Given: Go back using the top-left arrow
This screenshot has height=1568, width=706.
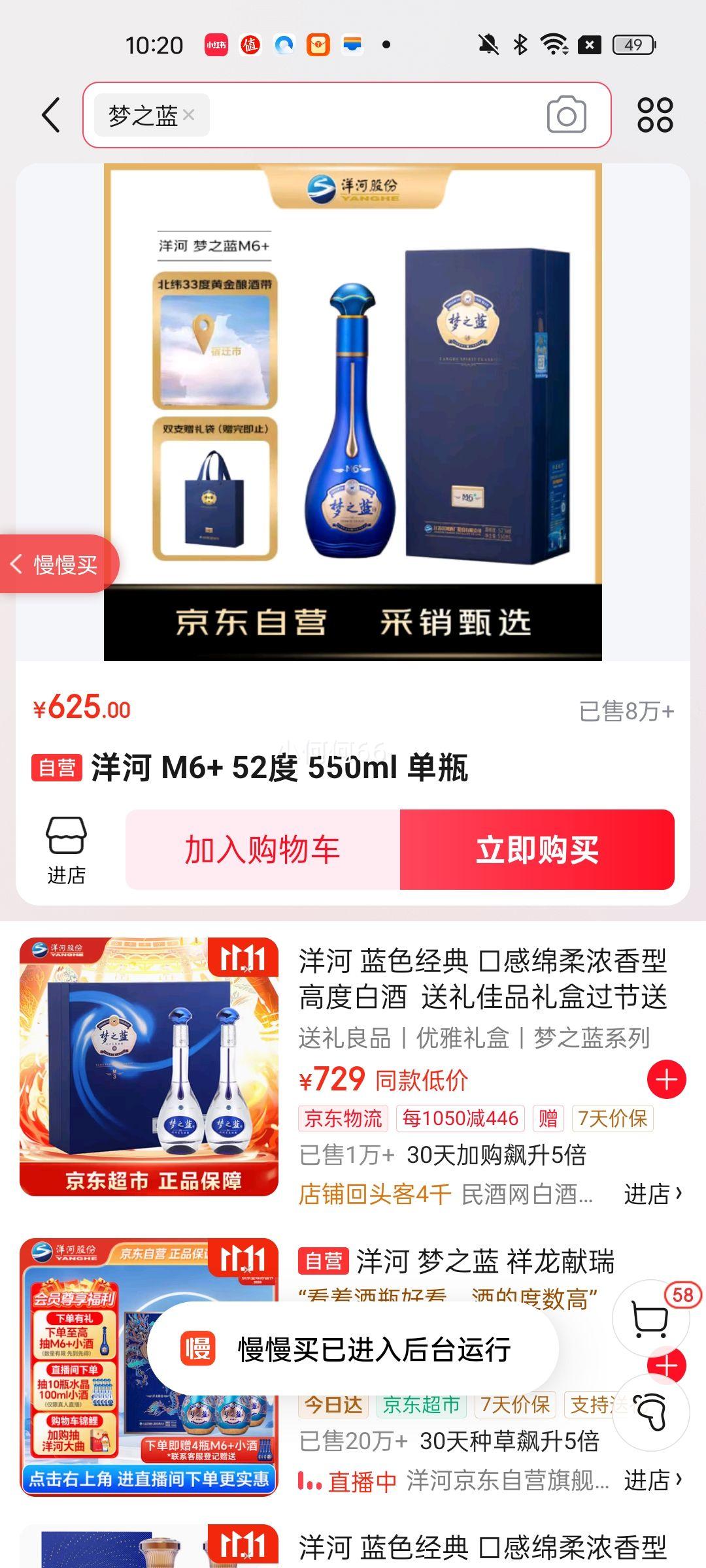Looking at the screenshot, I should (x=51, y=116).
